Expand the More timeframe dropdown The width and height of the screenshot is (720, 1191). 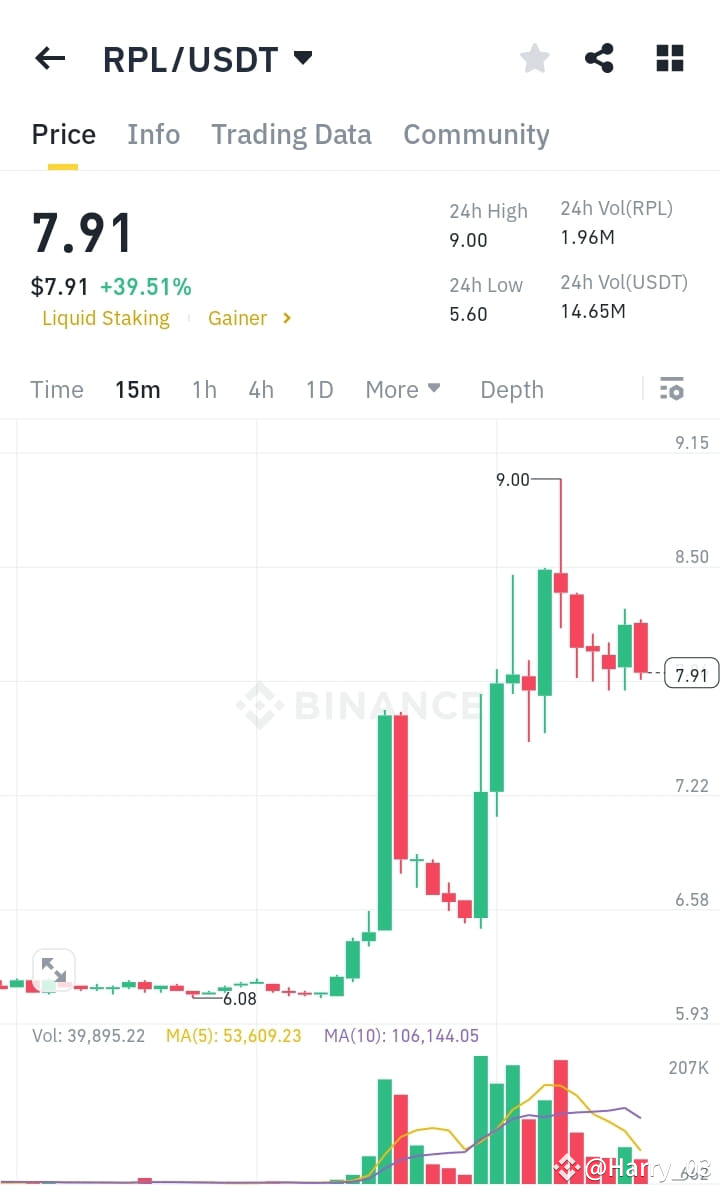click(x=403, y=389)
